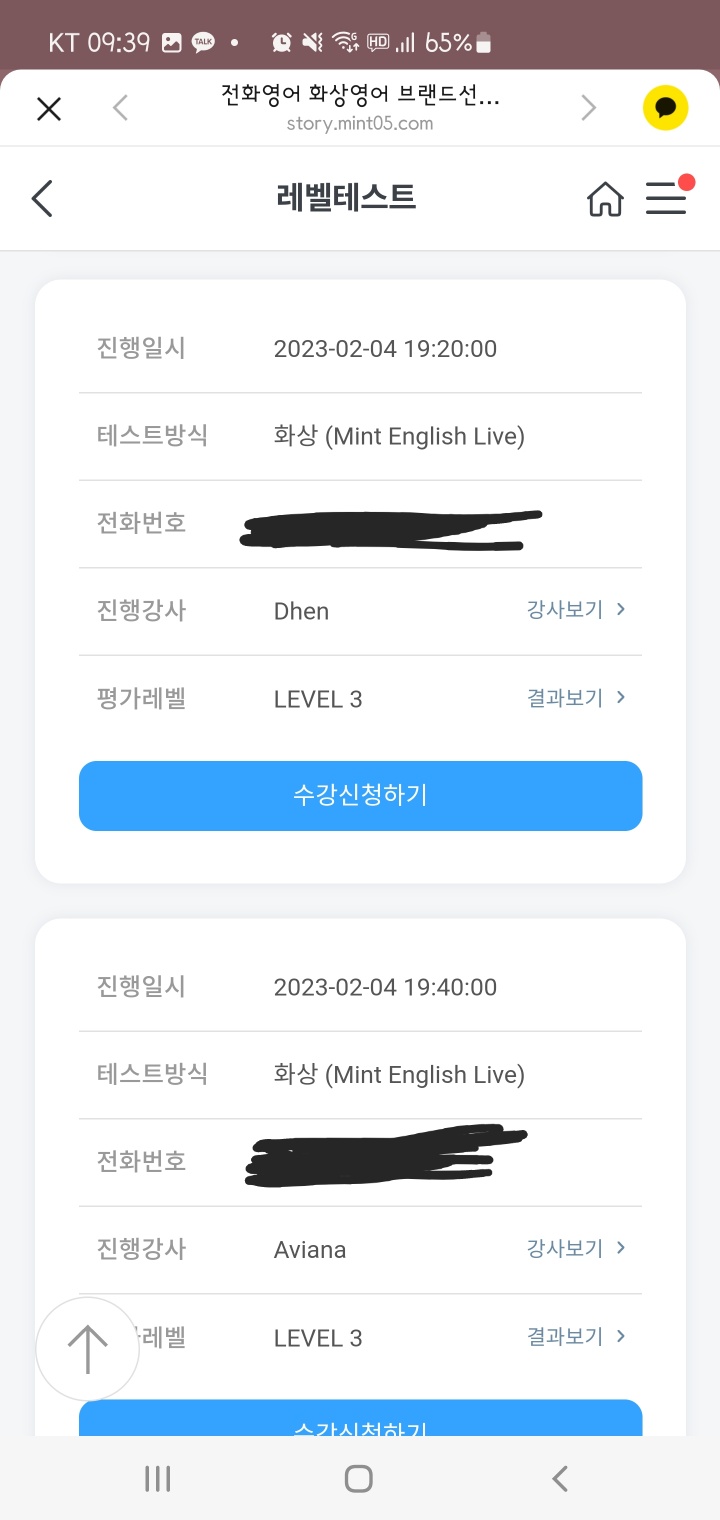Viewport: 720px width, 1520px height.
Task: Open the hamburger menu
Action: coord(667,197)
